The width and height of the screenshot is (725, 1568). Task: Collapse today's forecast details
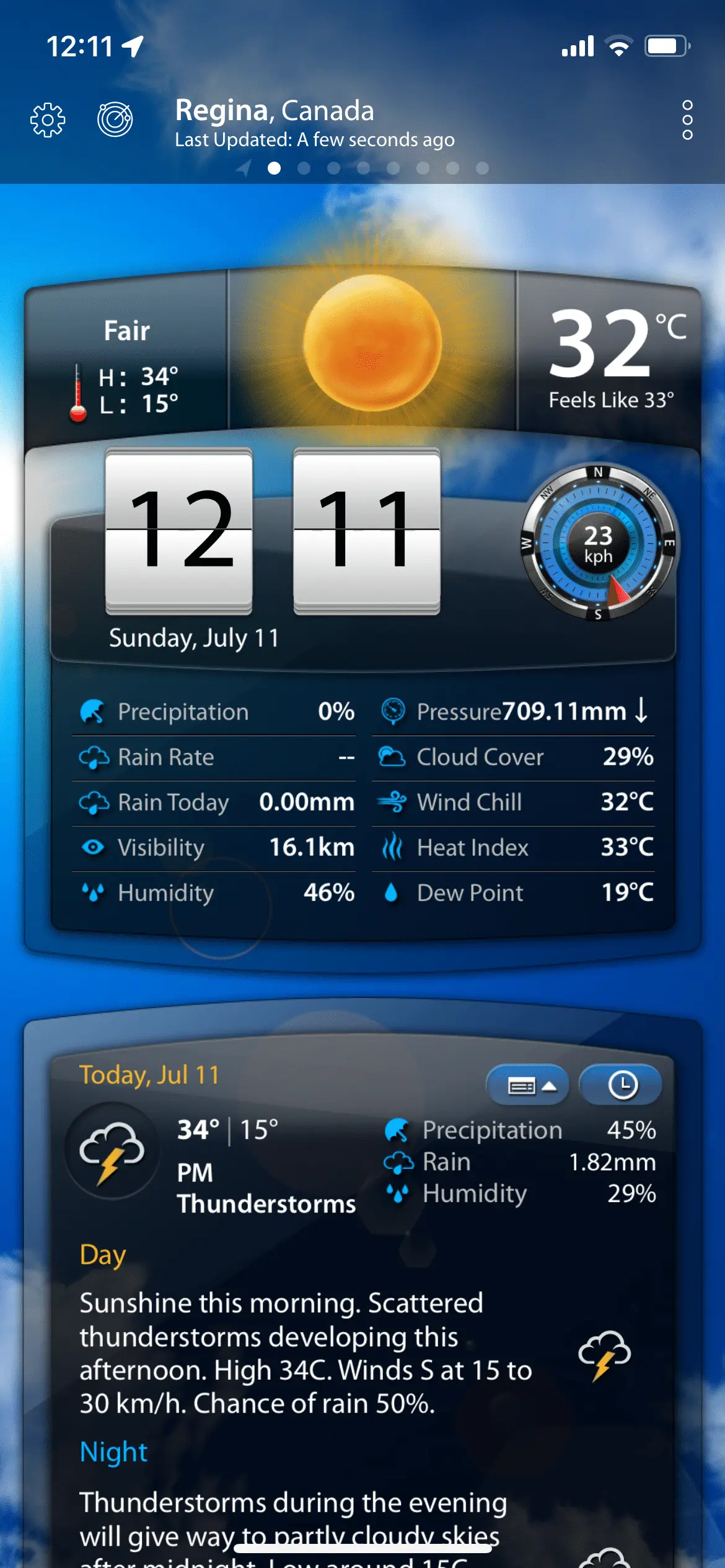tap(528, 1086)
